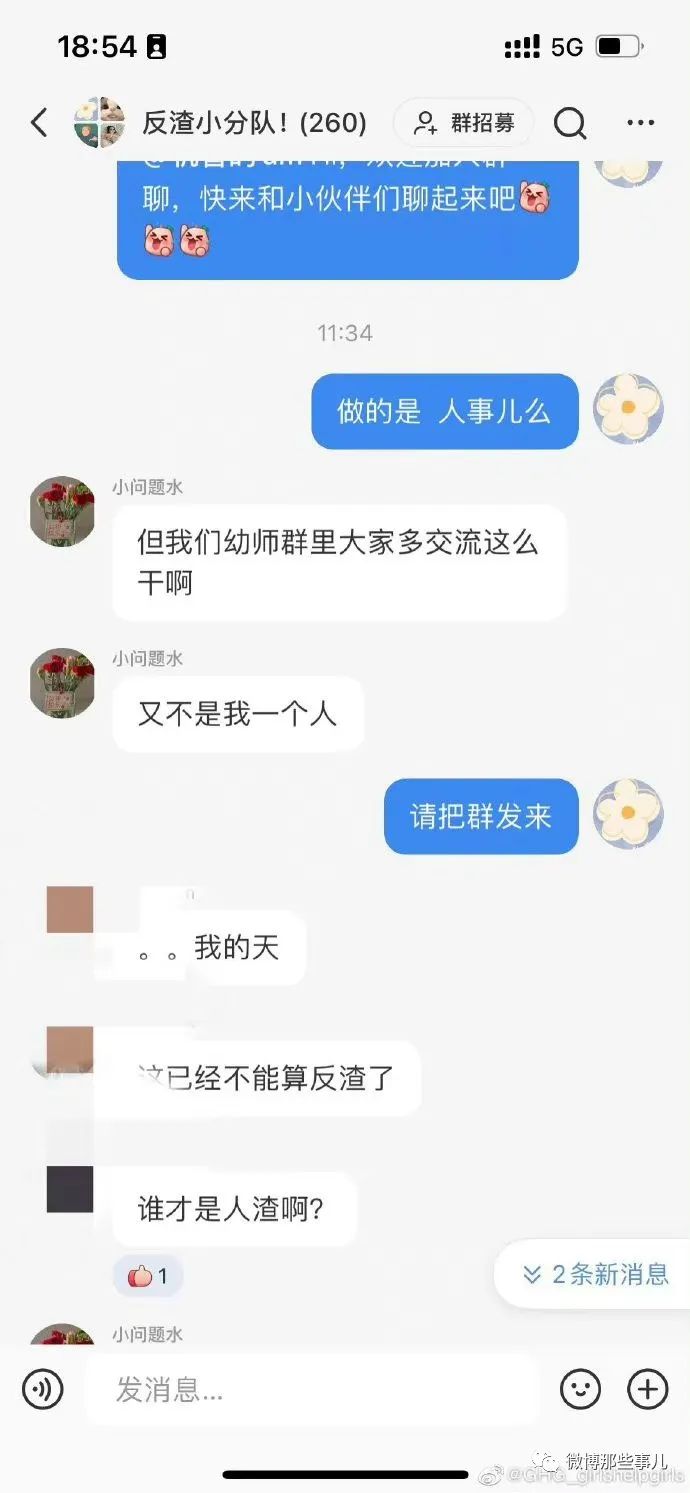The image size is (690, 1493).
Task: Open the plus attachments menu
Action: 647,1389
